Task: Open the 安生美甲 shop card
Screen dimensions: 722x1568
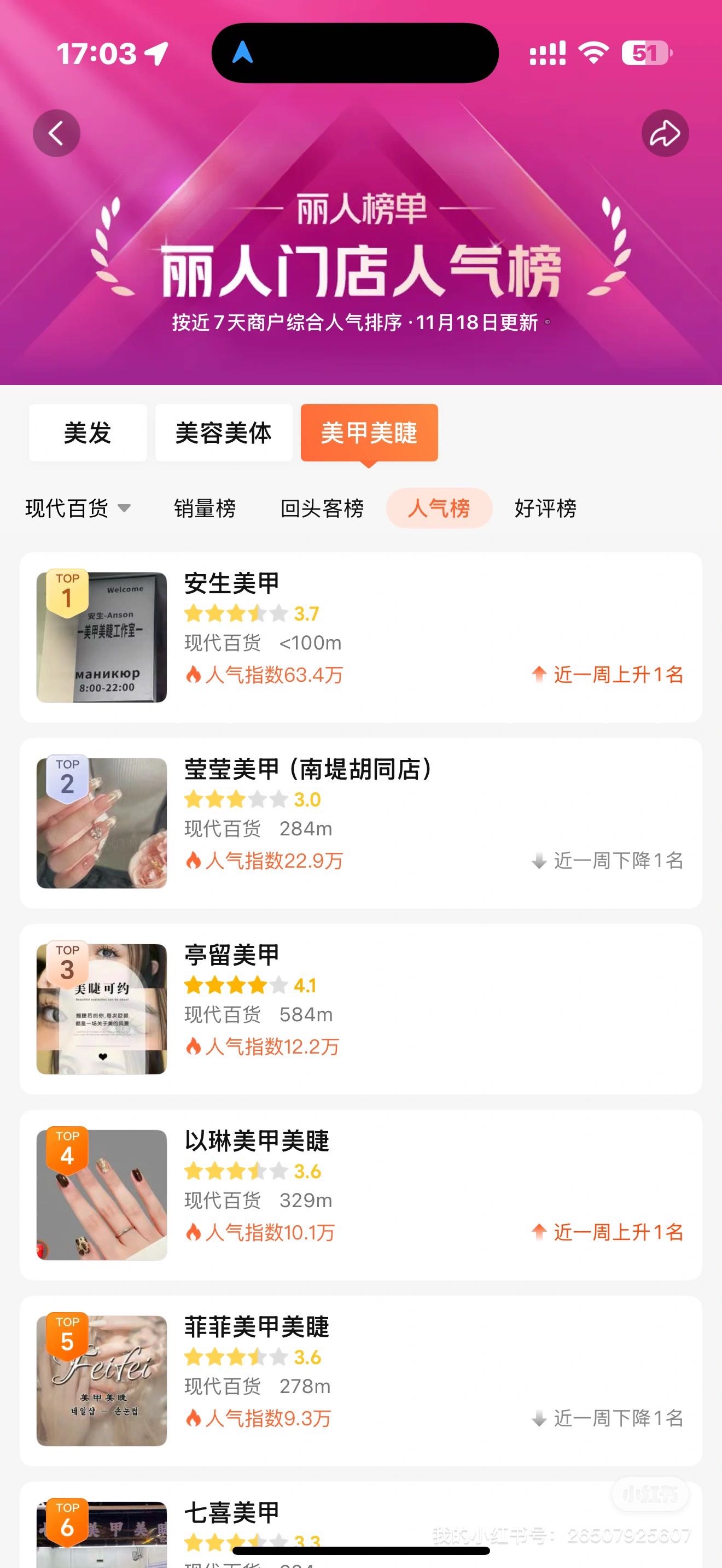Action: pos(360,637)
